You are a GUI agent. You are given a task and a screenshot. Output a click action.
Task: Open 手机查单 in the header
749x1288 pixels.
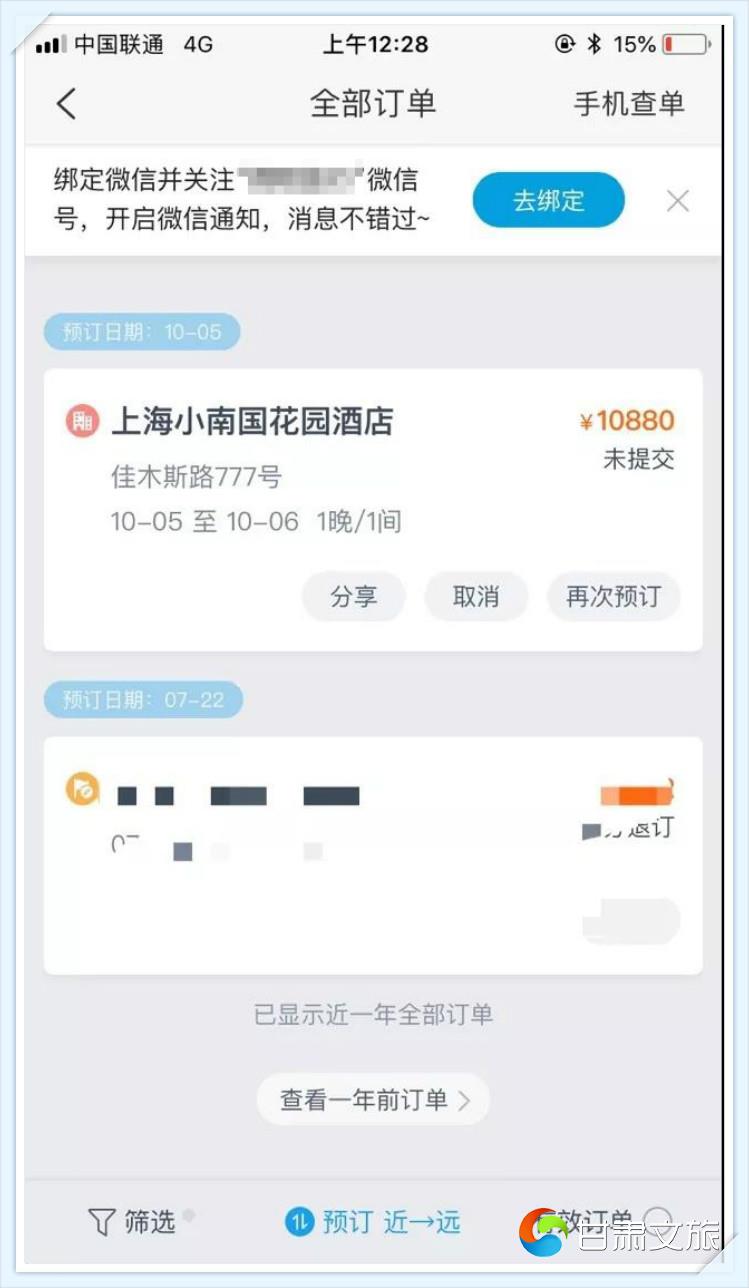[628, 104]
